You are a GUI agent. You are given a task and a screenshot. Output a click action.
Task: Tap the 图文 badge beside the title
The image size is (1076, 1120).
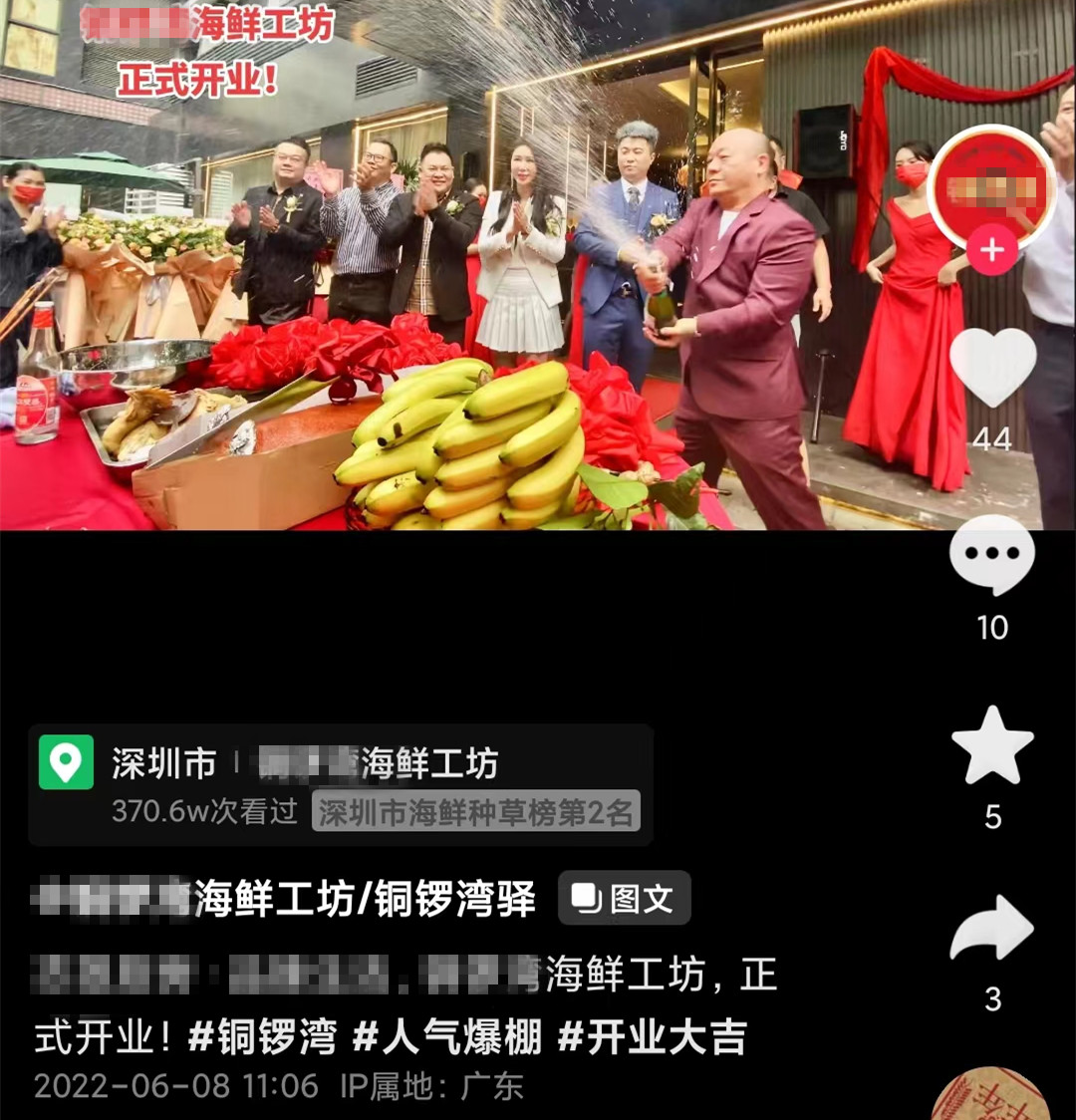[625, 898]
